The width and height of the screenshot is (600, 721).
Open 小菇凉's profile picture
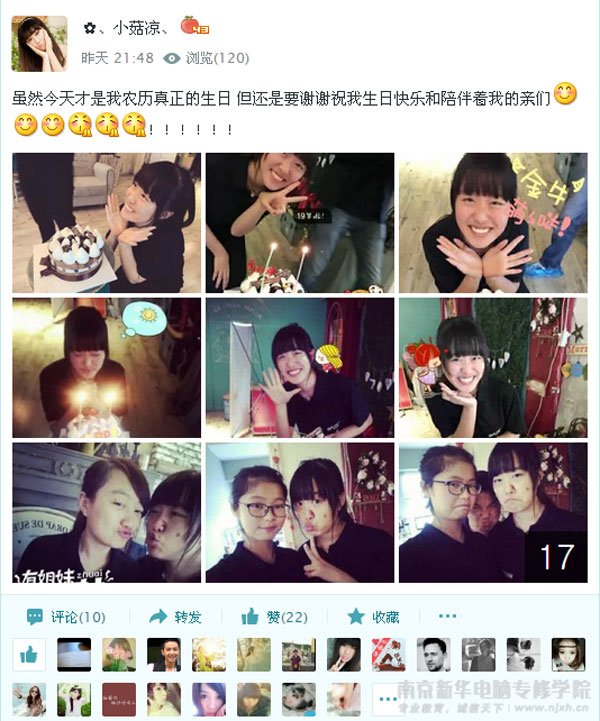coord(39,43)
